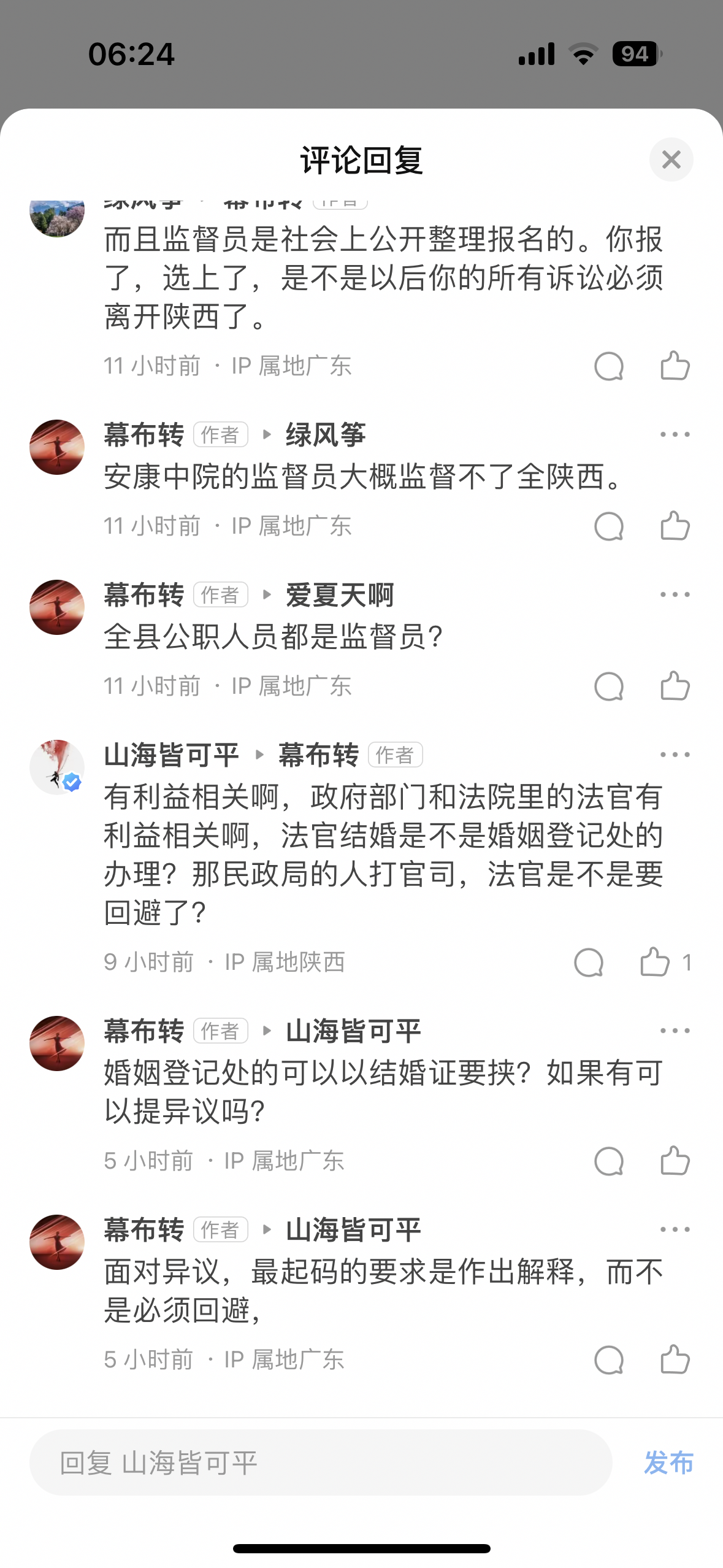
Task: Reply to 山海皆可平's comment about 利益相关
Action: tap(588, 962)
